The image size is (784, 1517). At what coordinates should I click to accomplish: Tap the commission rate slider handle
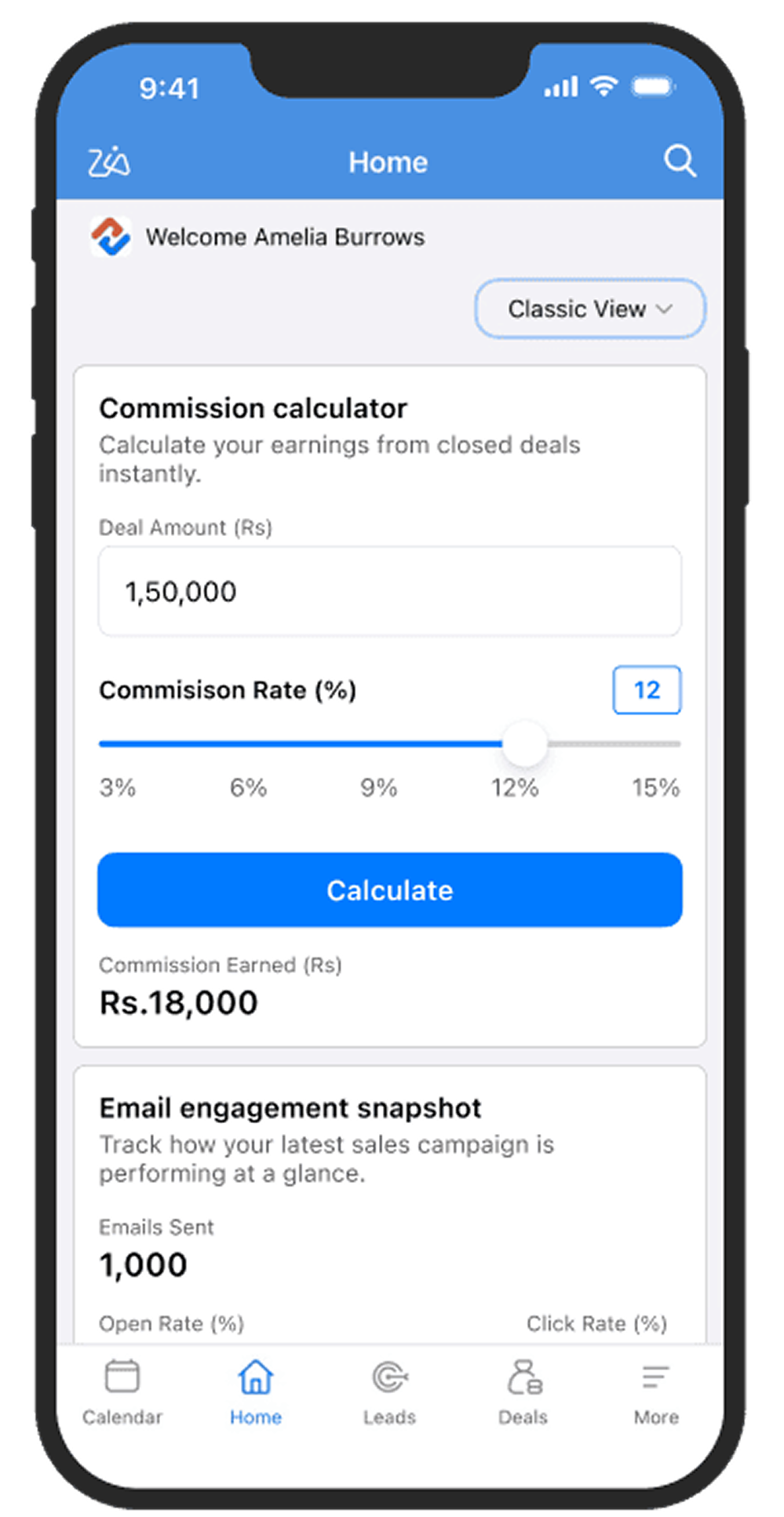[x=524, y=744]
